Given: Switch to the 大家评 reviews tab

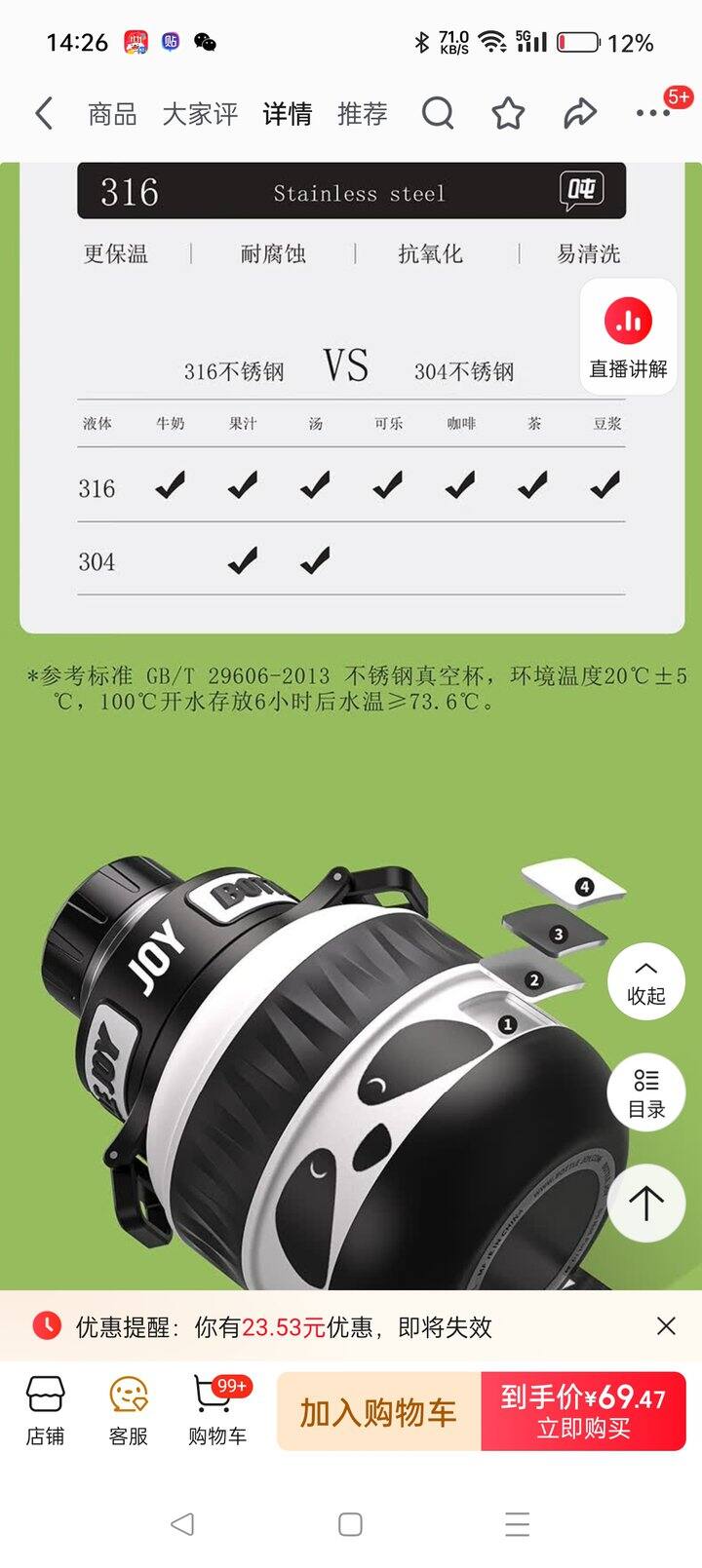Looking at the screenshot, I should point(200,114).
